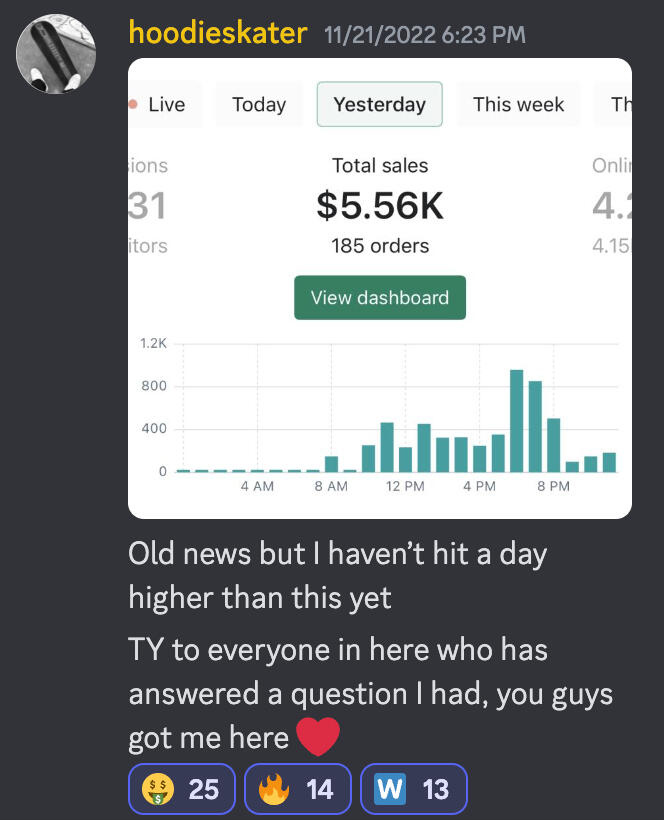Open hoodieskater's profile avatar
The width and height of the screenshot is (664, 820).
pyautogui.click(x=56, y=53)
